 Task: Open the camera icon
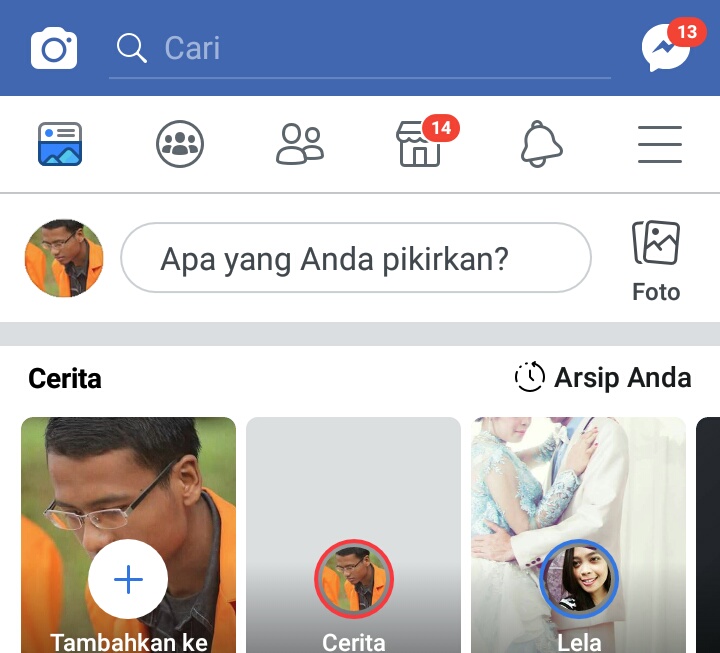pos(54,48)
